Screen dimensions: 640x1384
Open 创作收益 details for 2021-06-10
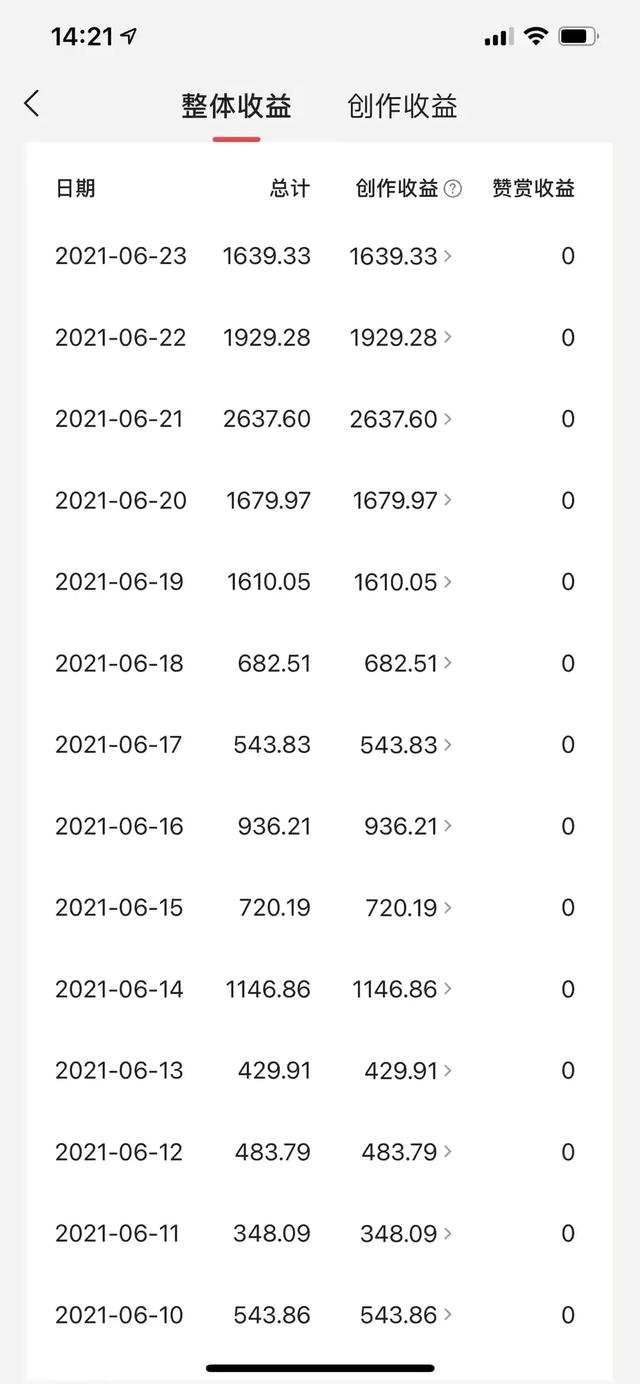click(408, 1315)
